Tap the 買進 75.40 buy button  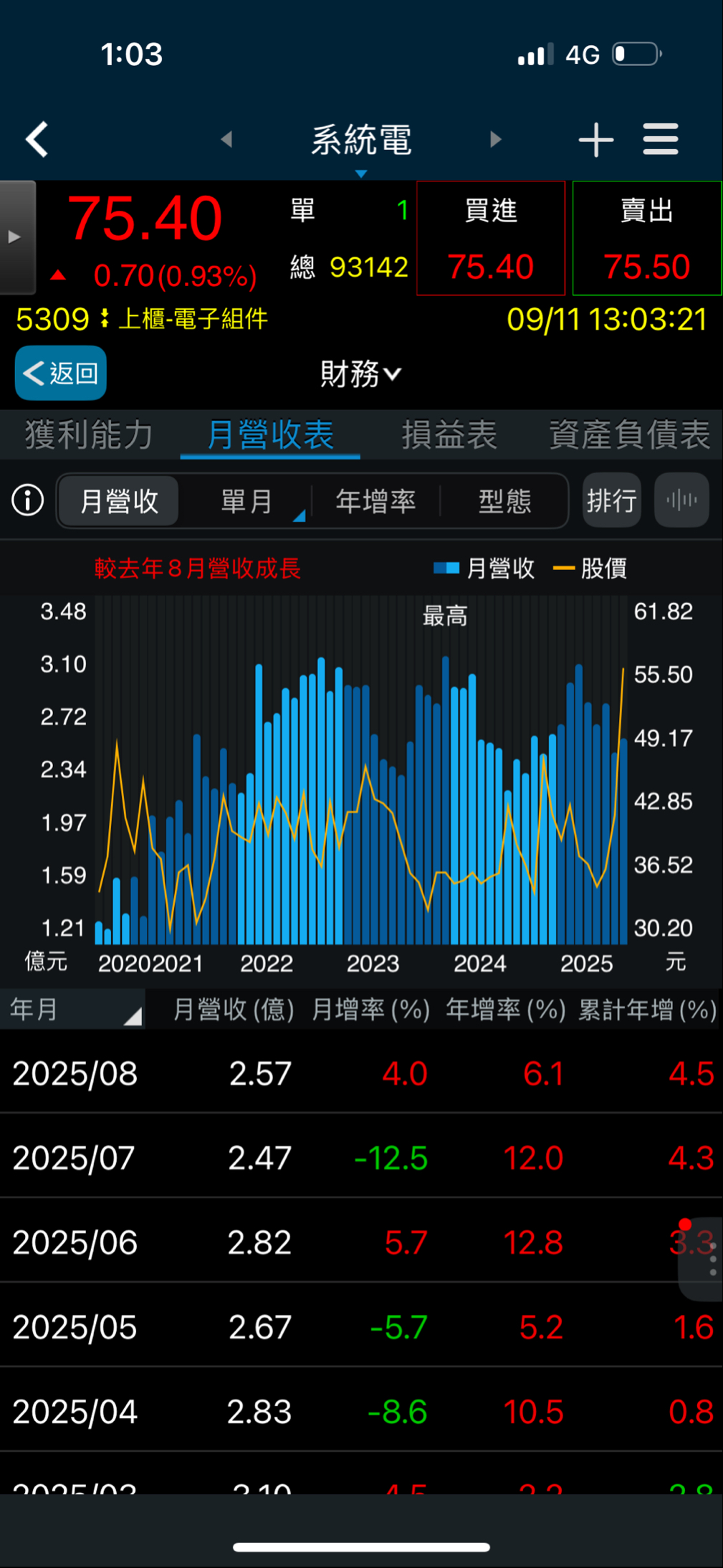pyautogui.click(x=491, y=239)
